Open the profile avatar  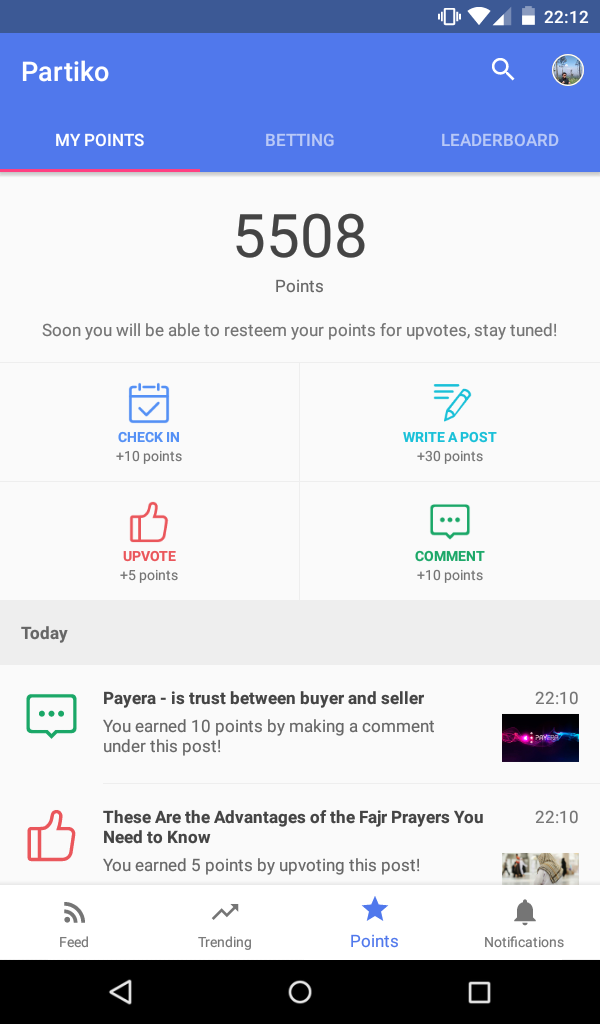click(568, 70)
